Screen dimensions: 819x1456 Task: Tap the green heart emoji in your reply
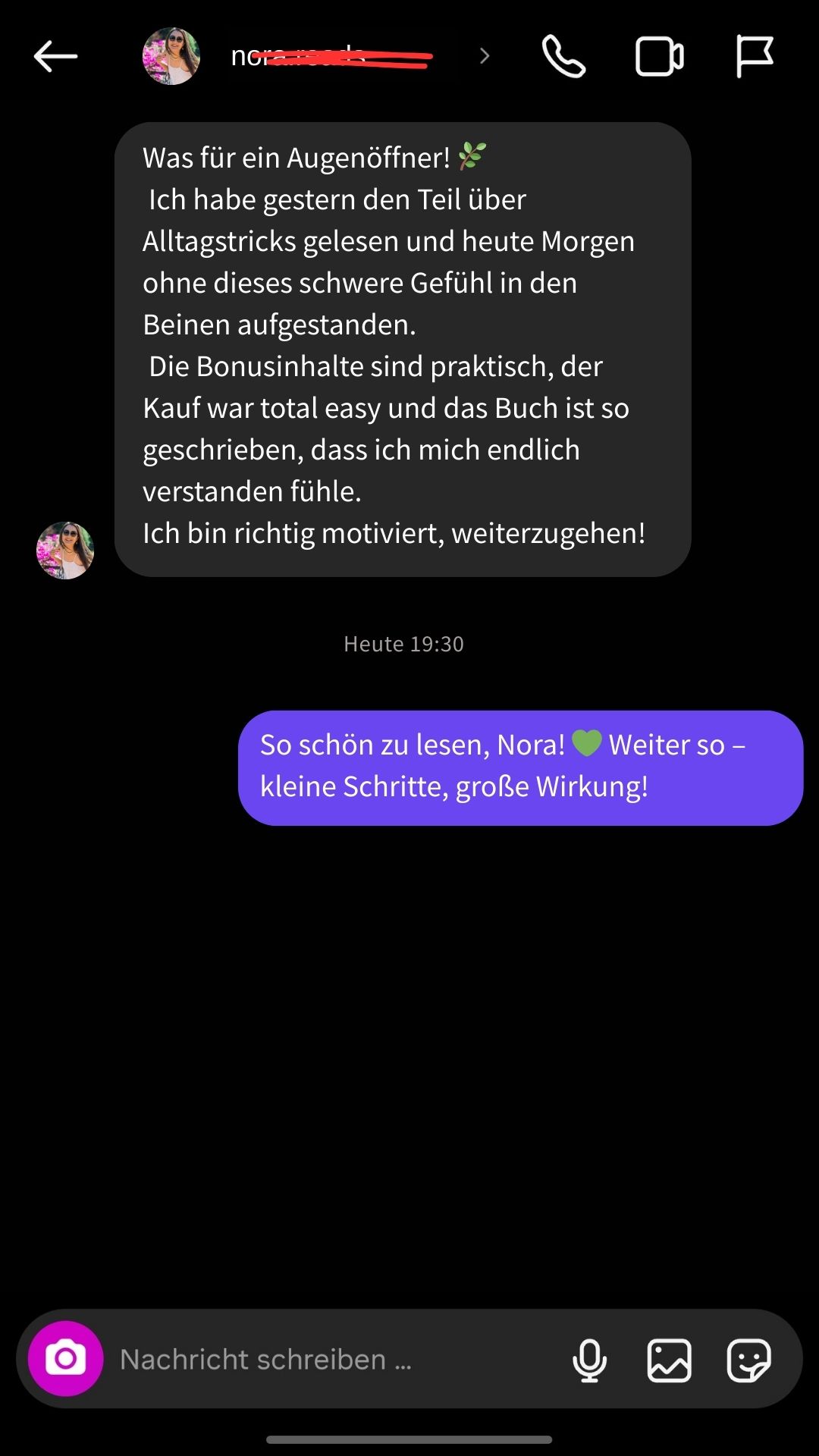tap(590, 745)
